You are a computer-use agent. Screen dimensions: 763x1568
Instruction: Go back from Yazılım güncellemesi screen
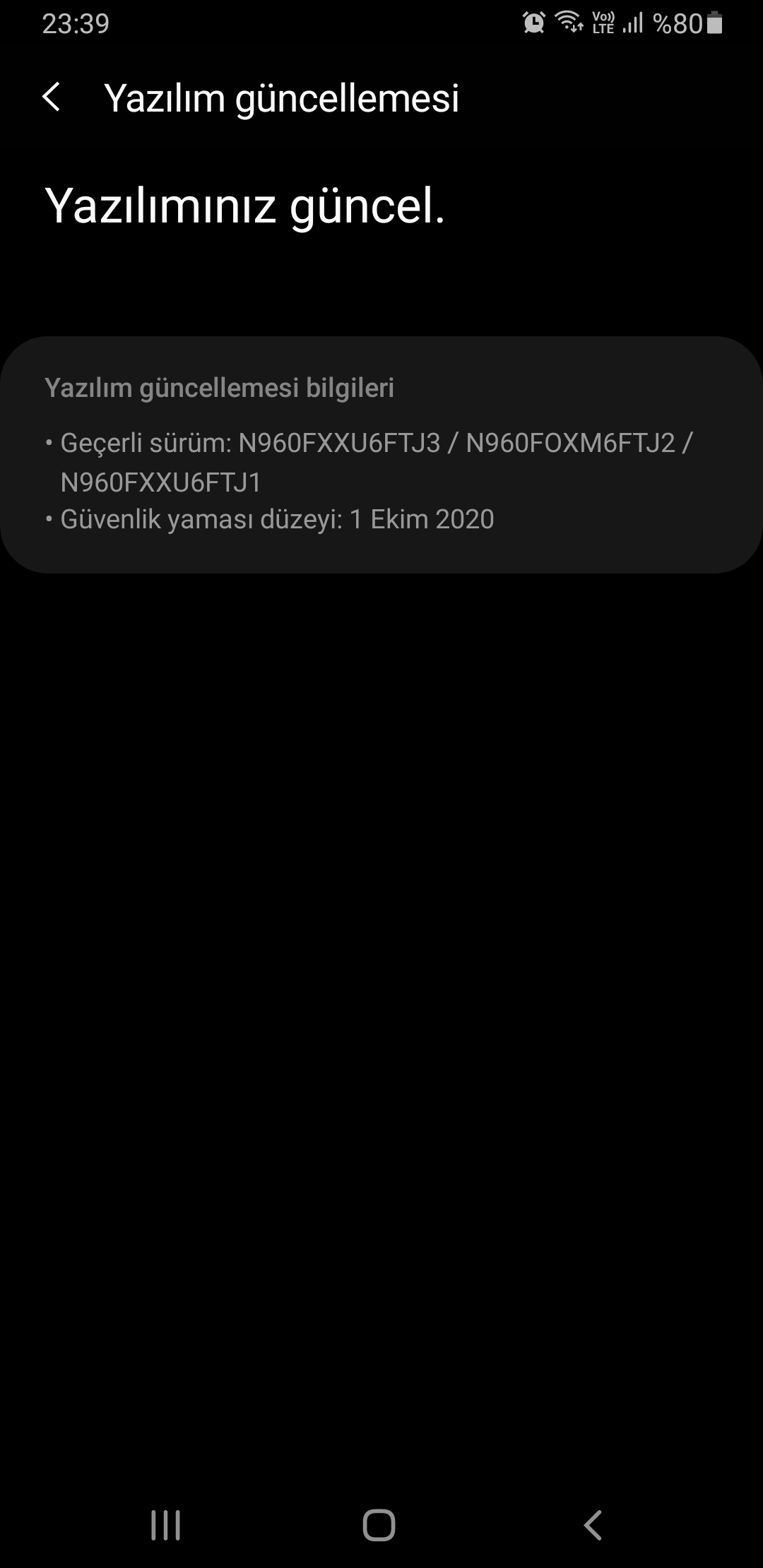click(52, 97)
